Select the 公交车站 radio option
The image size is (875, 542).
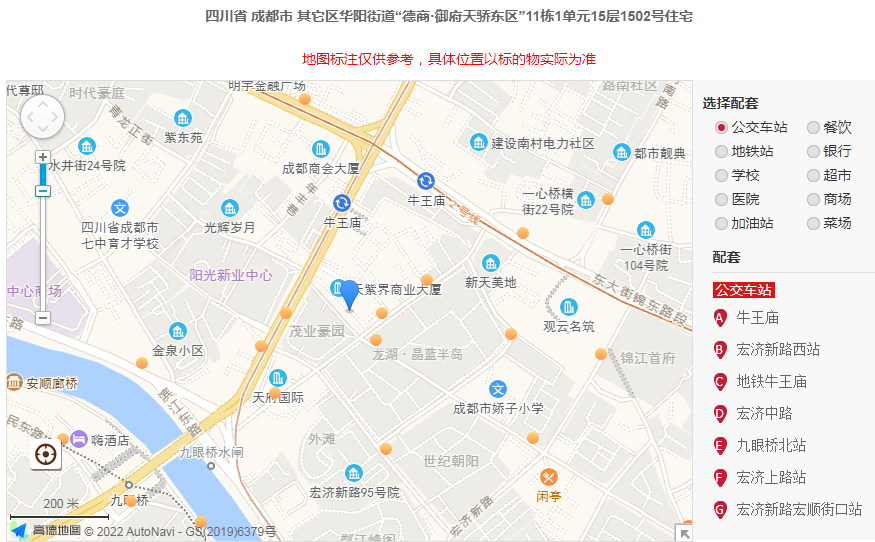[722, 127]
